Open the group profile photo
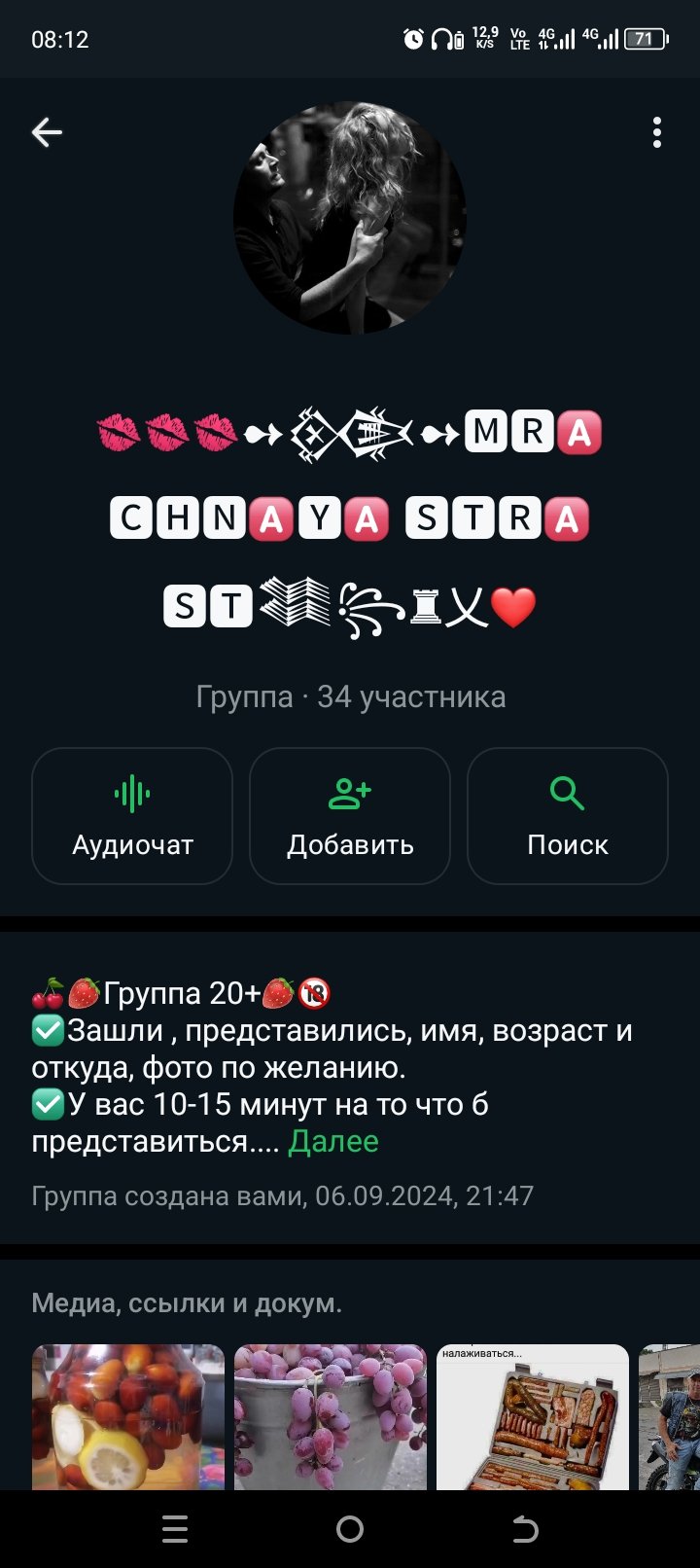This screenshot has height=1568, width=700. [x=350, y=218]
